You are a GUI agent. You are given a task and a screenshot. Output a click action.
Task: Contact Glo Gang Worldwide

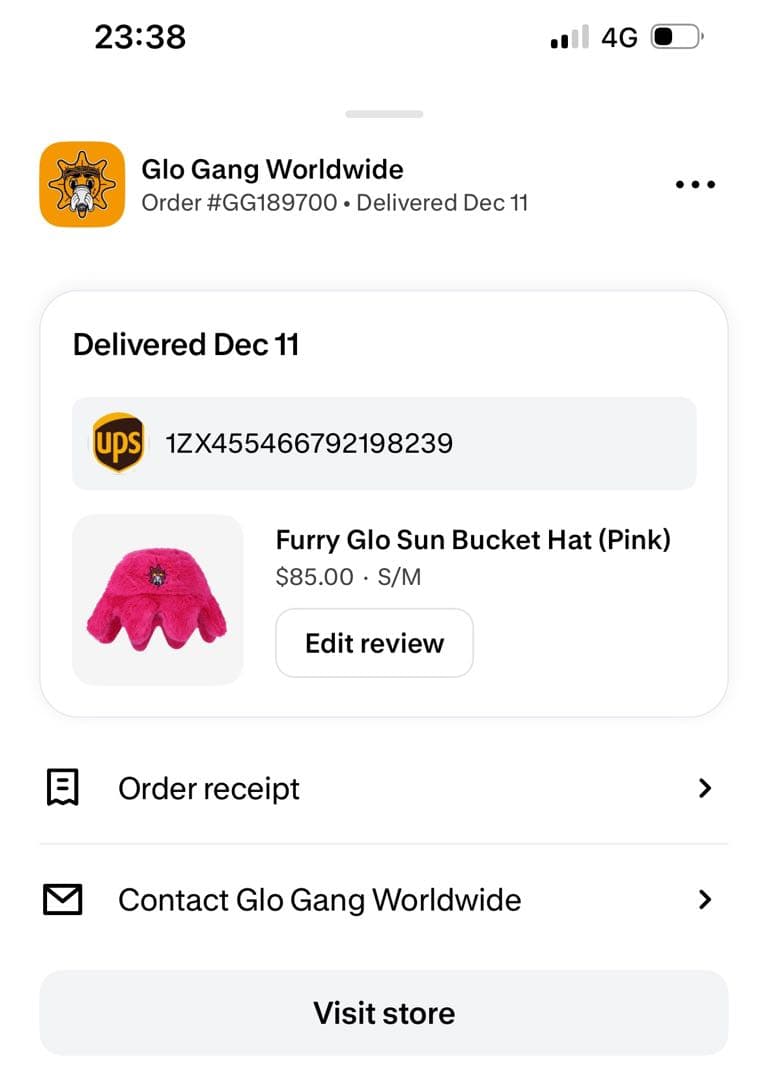tap(384, 900)
